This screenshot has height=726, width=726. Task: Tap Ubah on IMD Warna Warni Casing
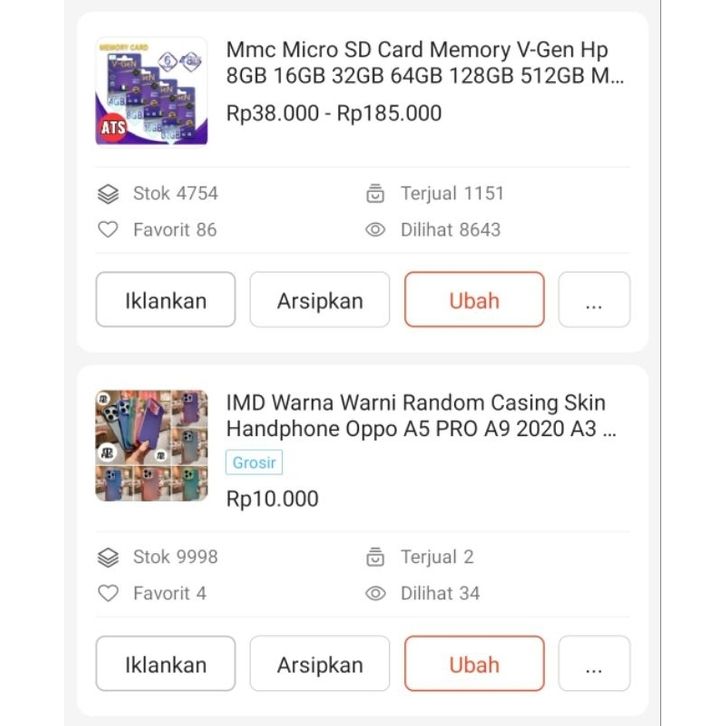coord(474,664)
